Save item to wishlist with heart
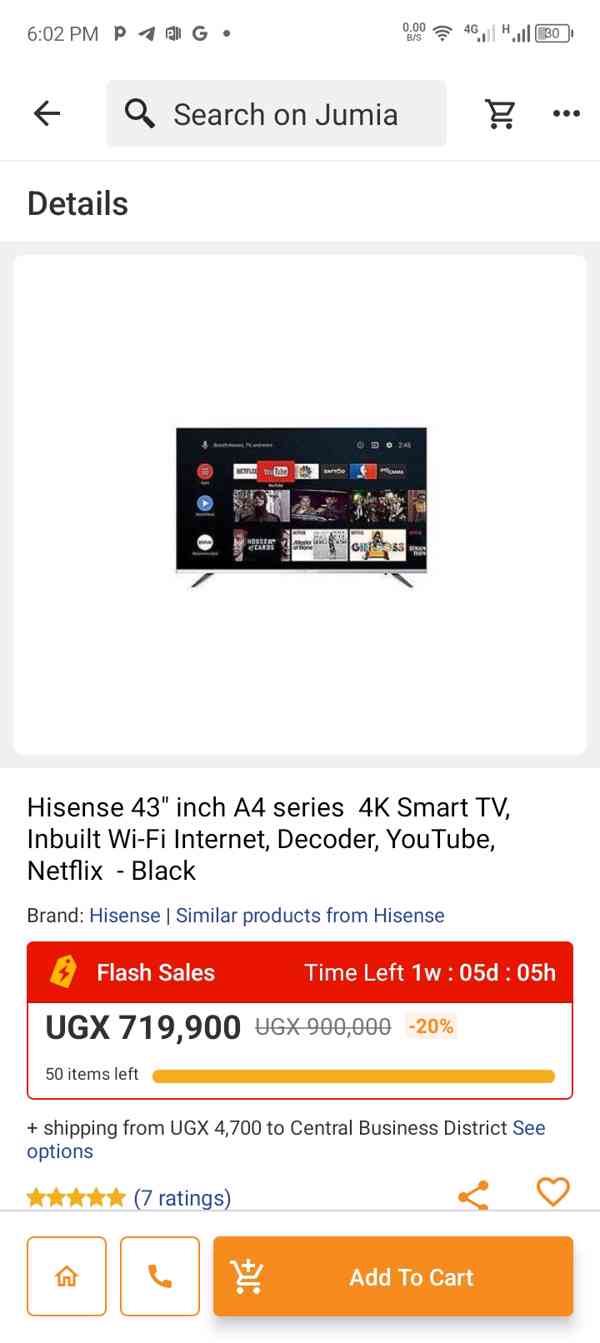Image resolution: width=600 pixels, height=1343 pixels. [x=553, y=1191]
